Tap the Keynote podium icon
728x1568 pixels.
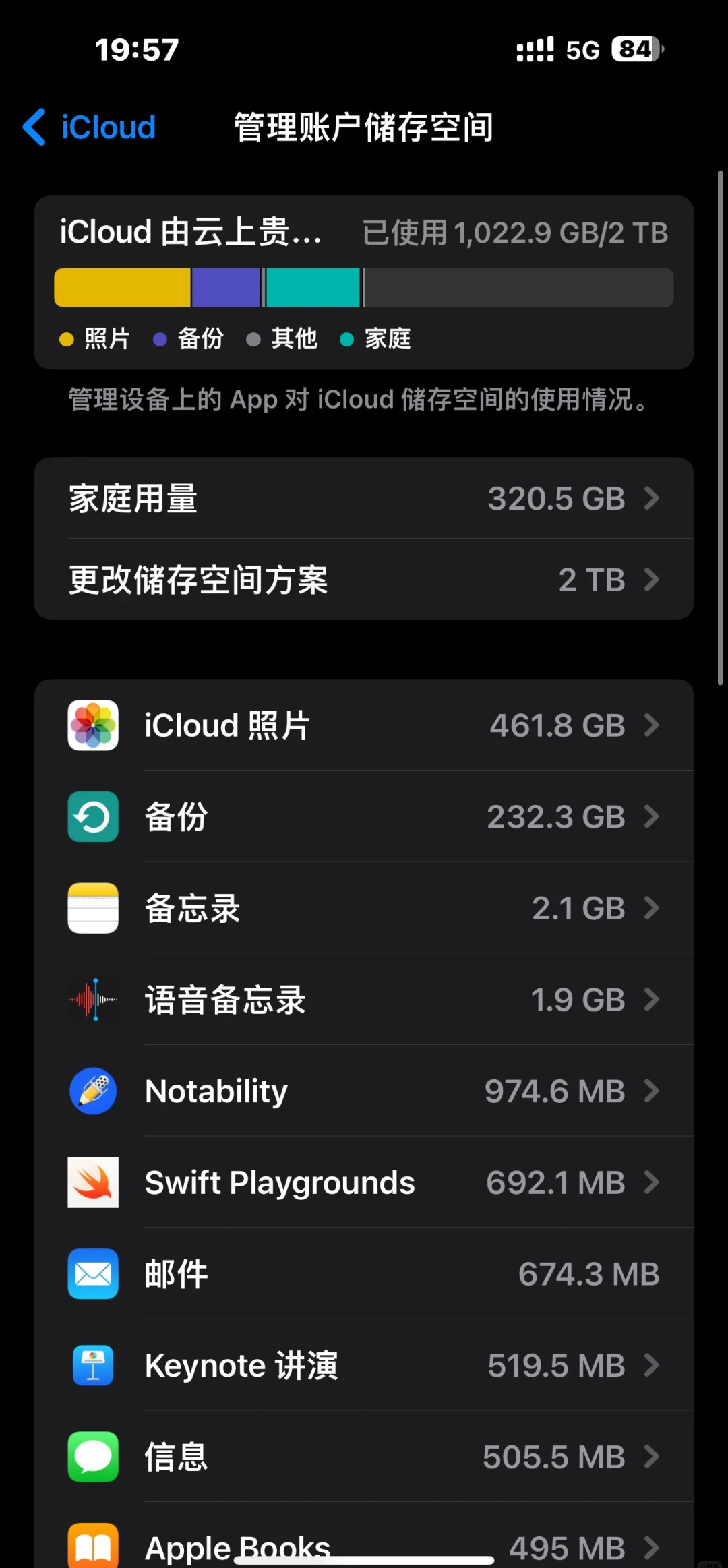(x=92, y=1366)
